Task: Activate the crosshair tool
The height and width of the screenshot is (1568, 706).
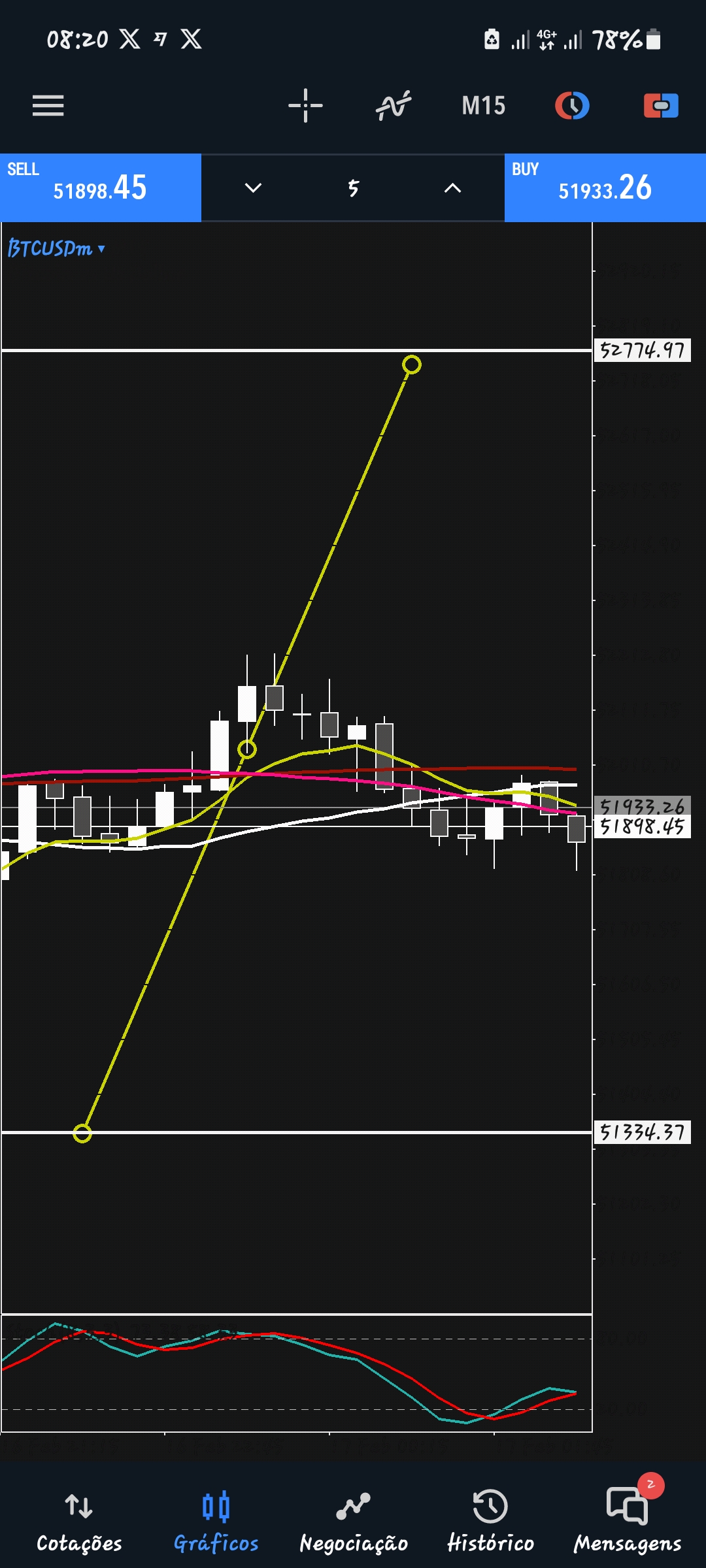Action: [x=305, y=105]
